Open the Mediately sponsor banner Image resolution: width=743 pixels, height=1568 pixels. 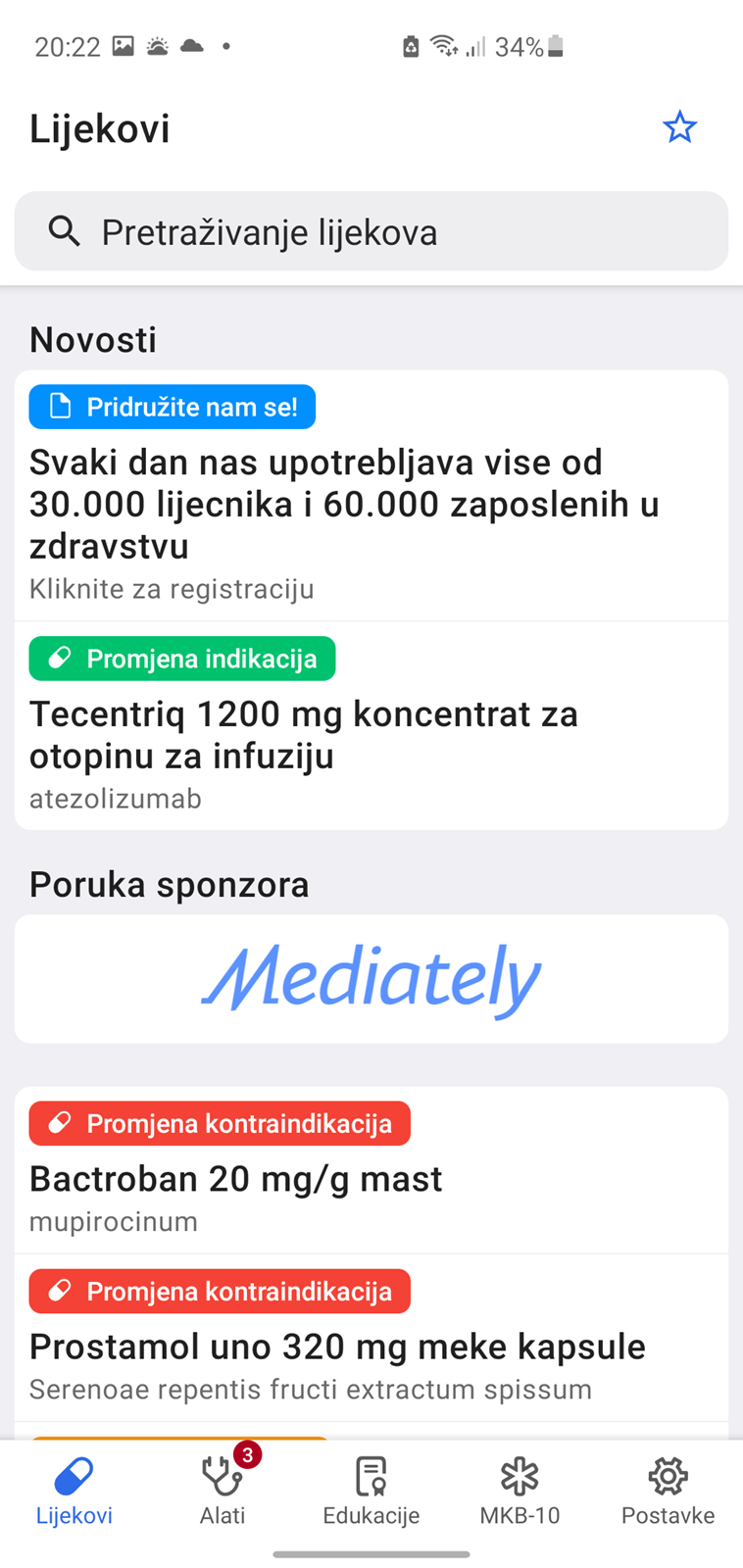point(371,979)
